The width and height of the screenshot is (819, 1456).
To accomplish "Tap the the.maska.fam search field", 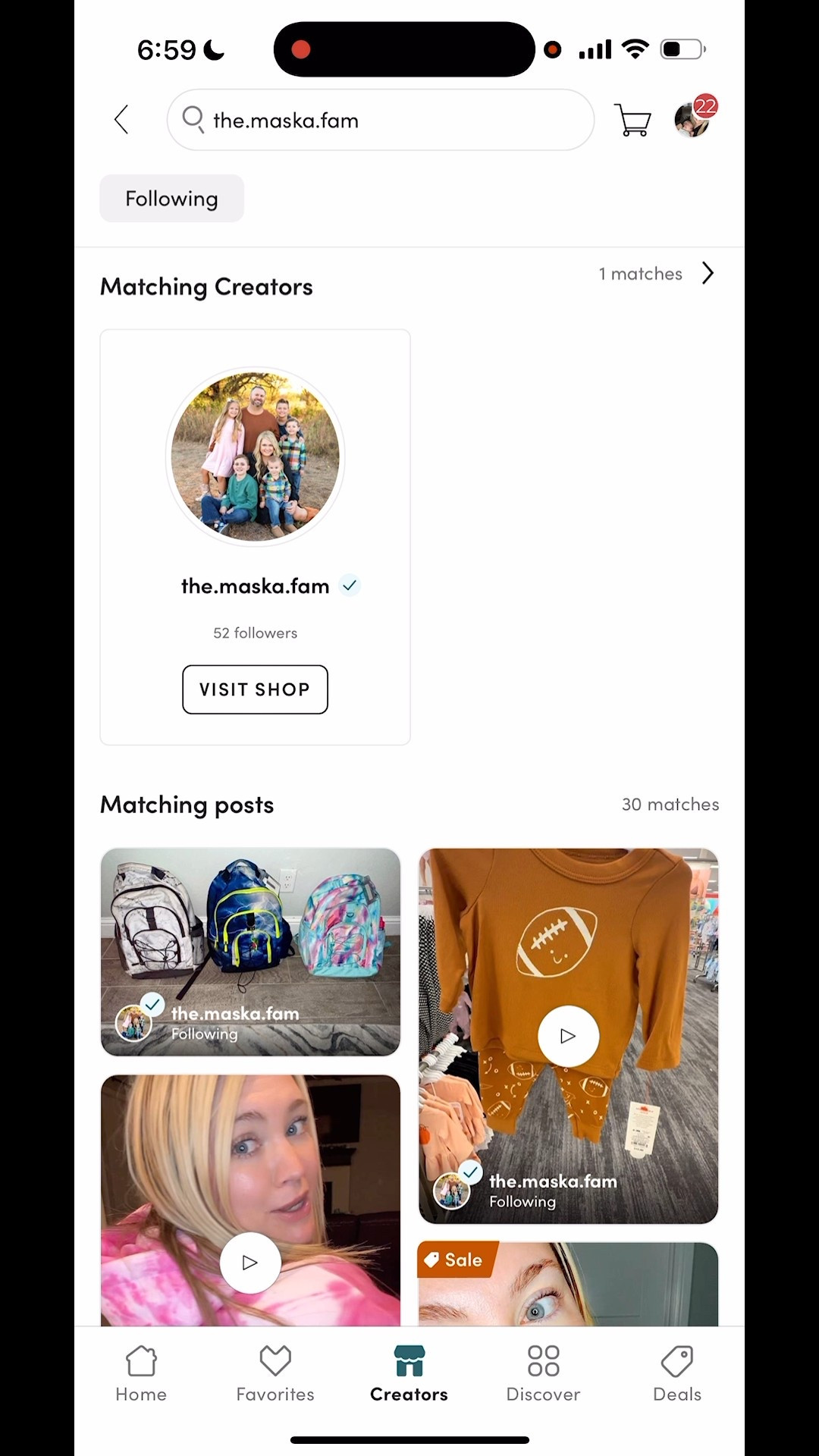I will (379, 120).
